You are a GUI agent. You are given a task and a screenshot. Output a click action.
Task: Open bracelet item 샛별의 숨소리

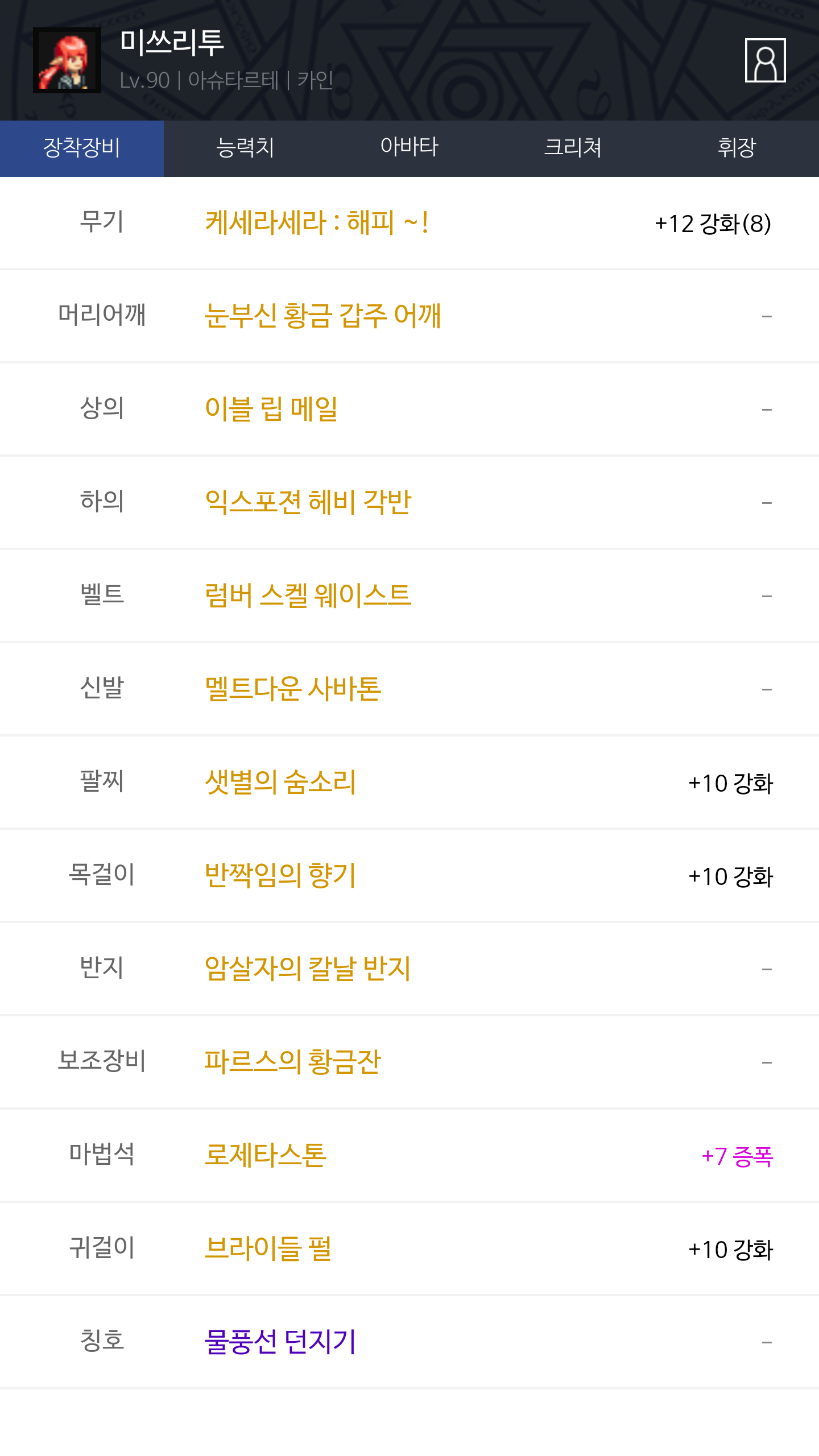click(280, 782)
